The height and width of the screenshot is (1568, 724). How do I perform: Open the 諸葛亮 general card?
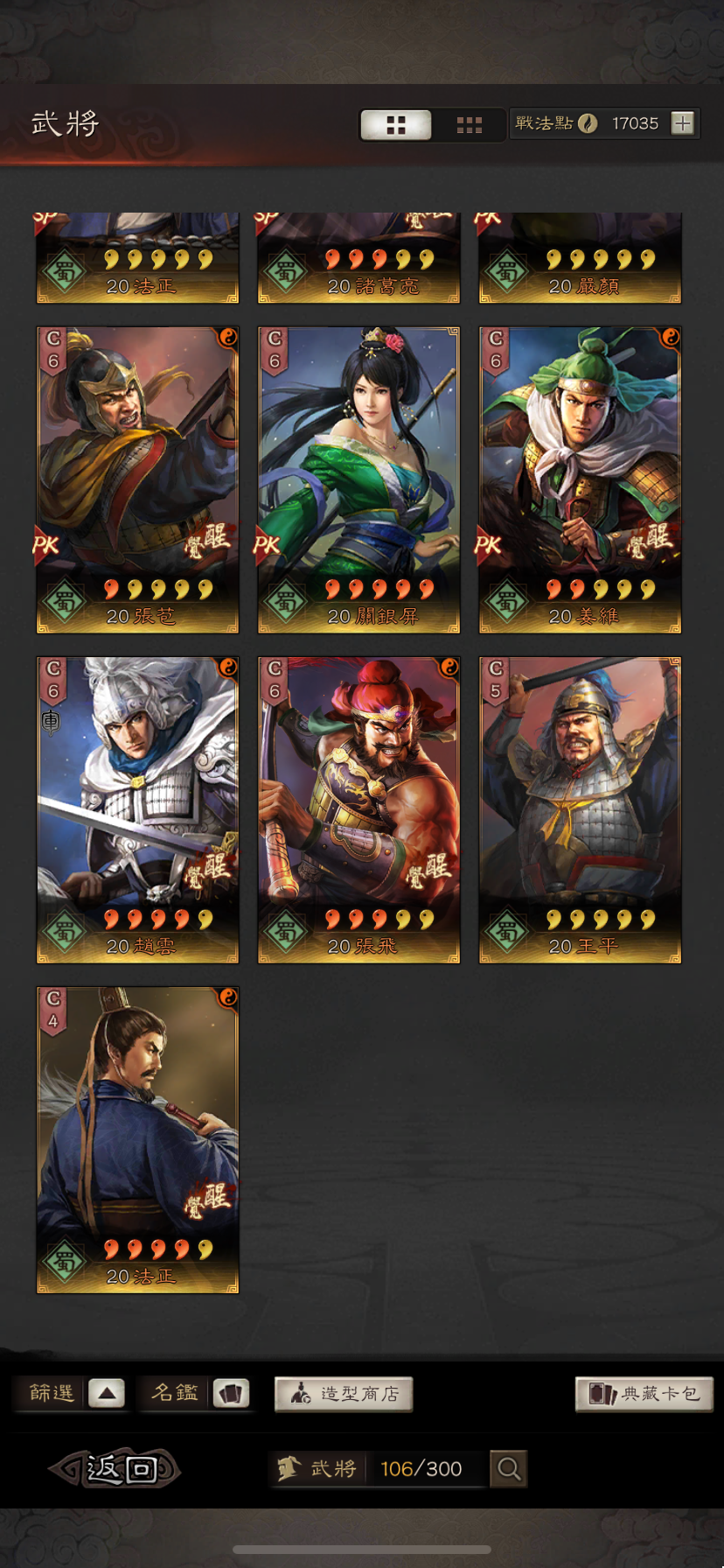pos(359,258)
